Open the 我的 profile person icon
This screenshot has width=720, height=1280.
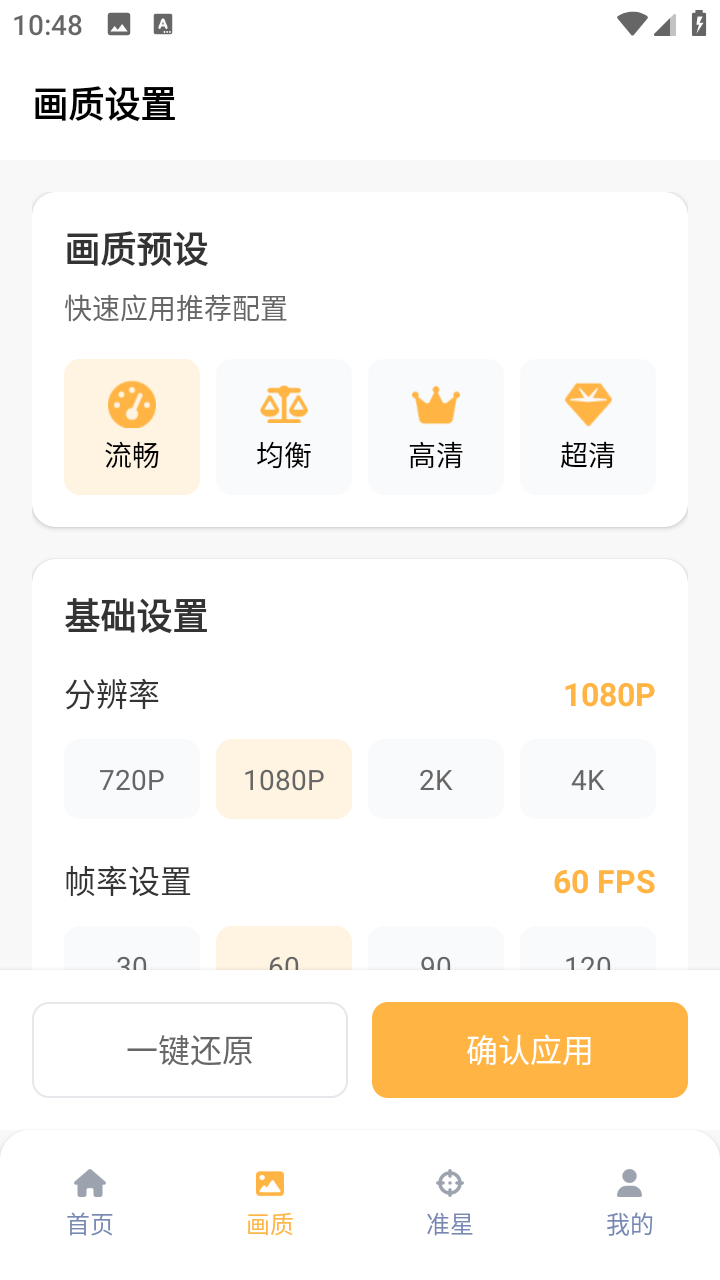630,1182
